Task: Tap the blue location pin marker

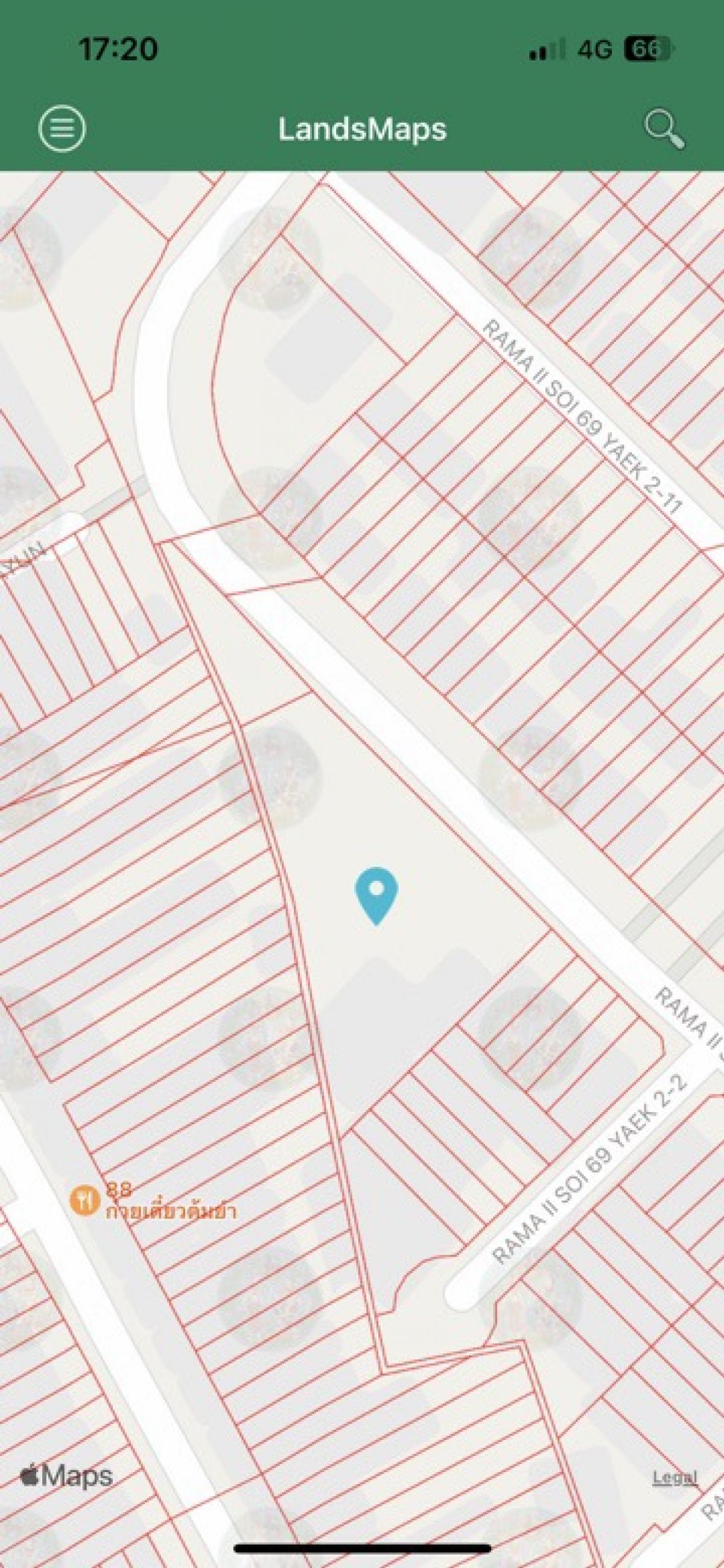Action: pos(376,896)
